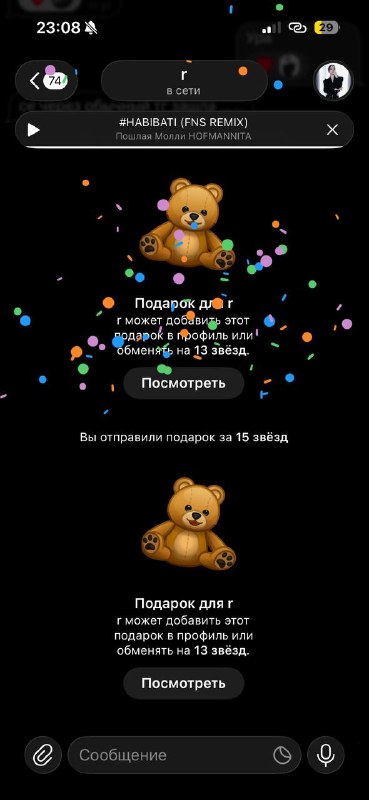Tap Посмотреть under the first teddy bear gift
The height and width of the screenshot is (800, 369).
pyautogui.click(x=184, y=383)
